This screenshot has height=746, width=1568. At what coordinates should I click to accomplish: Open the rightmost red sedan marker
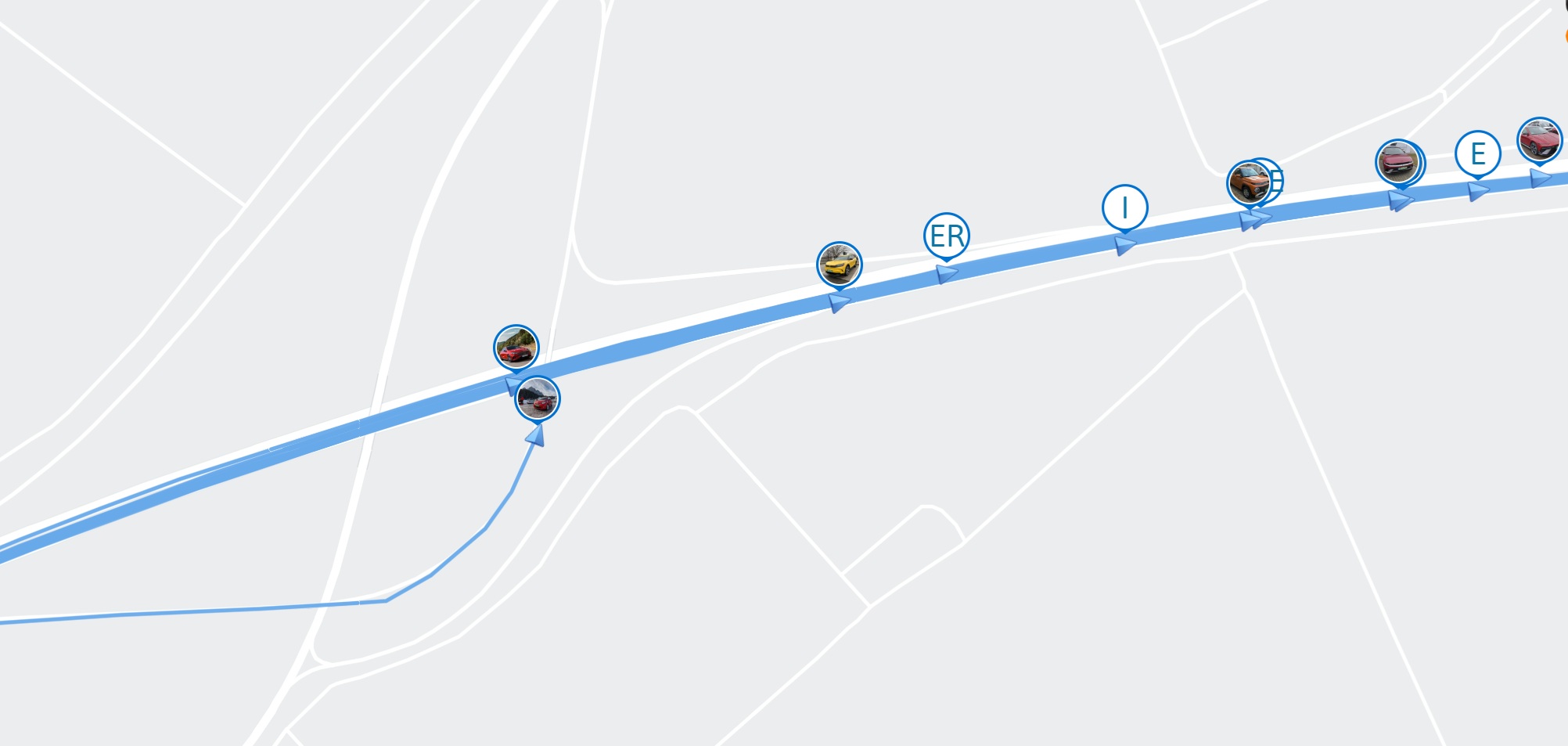pyautogui.click(x=1538, y=140)
